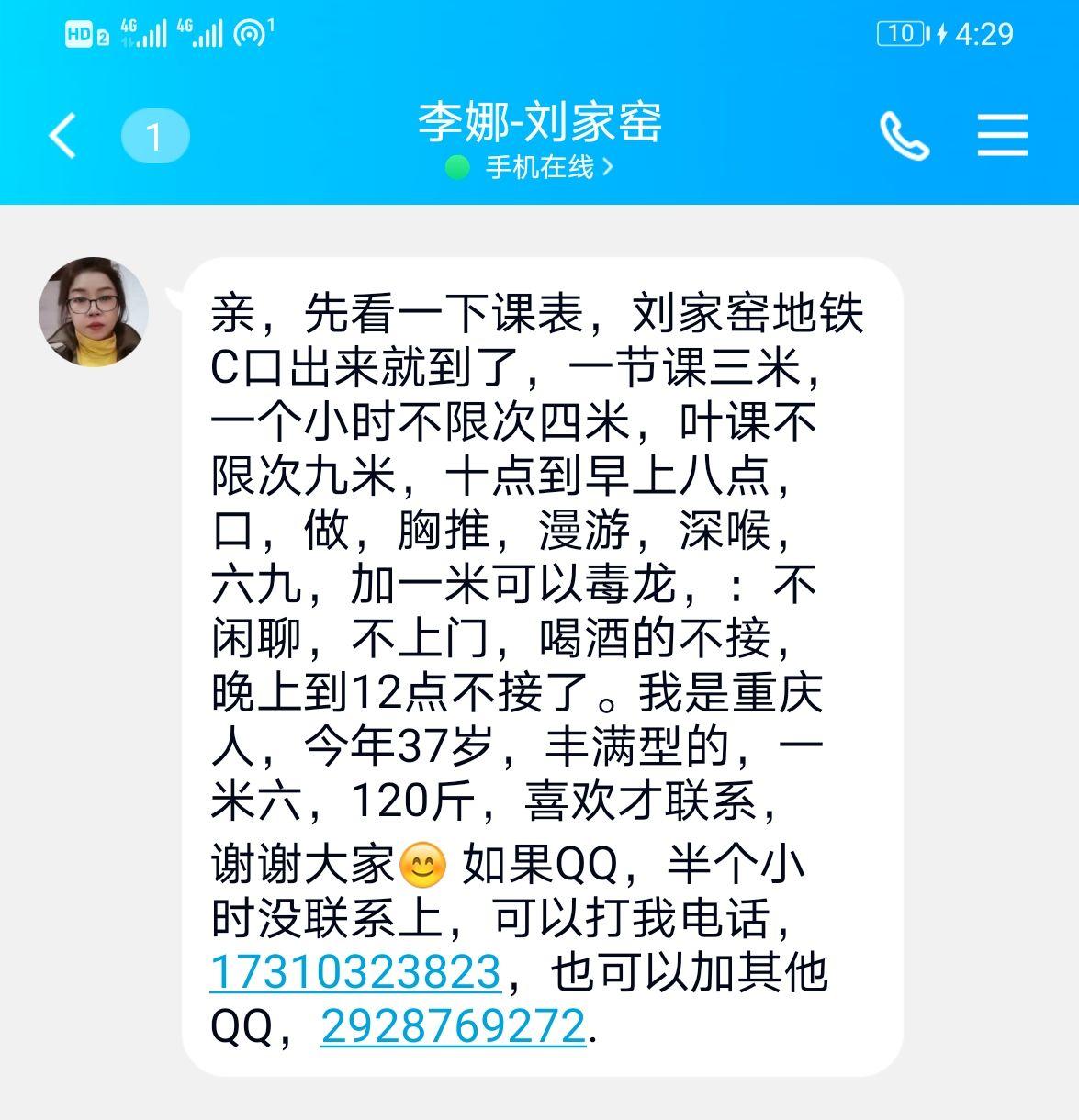Tap the green online status dot
Image resolution: width=1079 pixels, height=1120 pixels.
pos(456,168)
